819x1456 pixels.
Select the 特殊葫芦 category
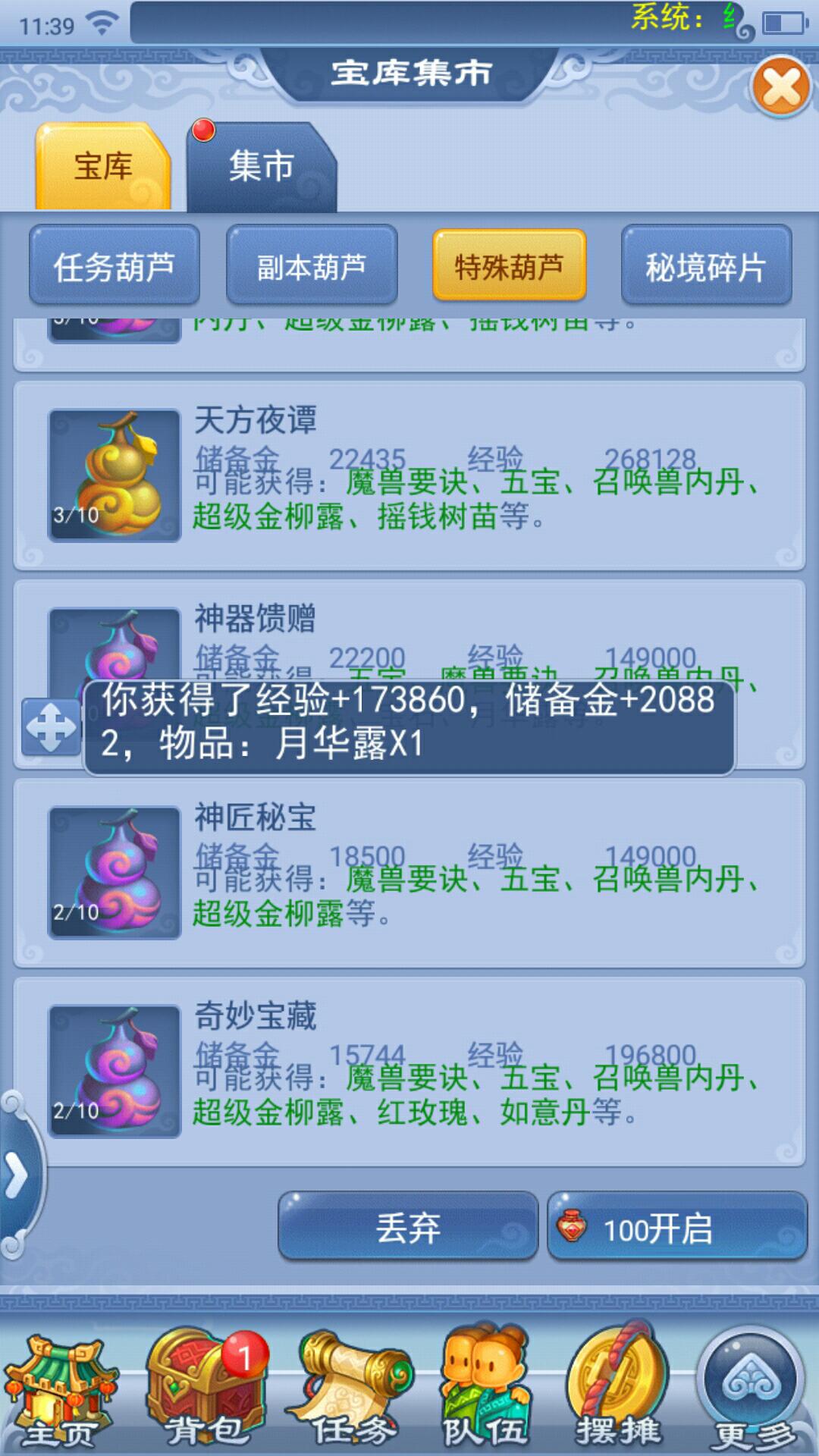click(509, 266)
